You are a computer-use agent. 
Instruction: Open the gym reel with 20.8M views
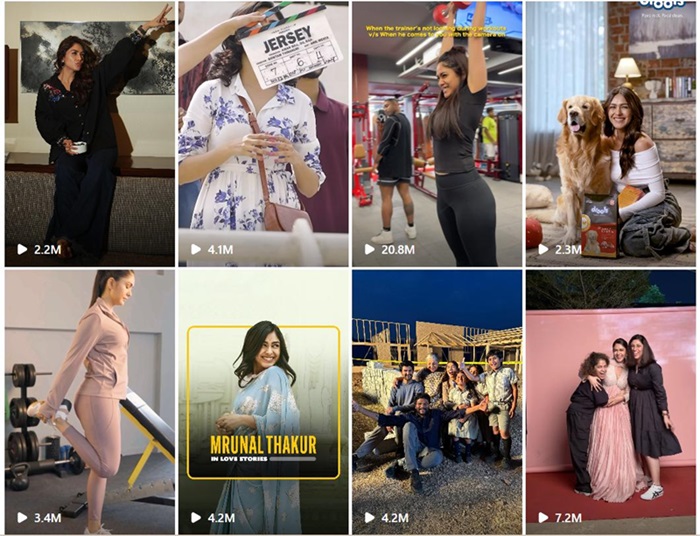(x=437, y=133)
